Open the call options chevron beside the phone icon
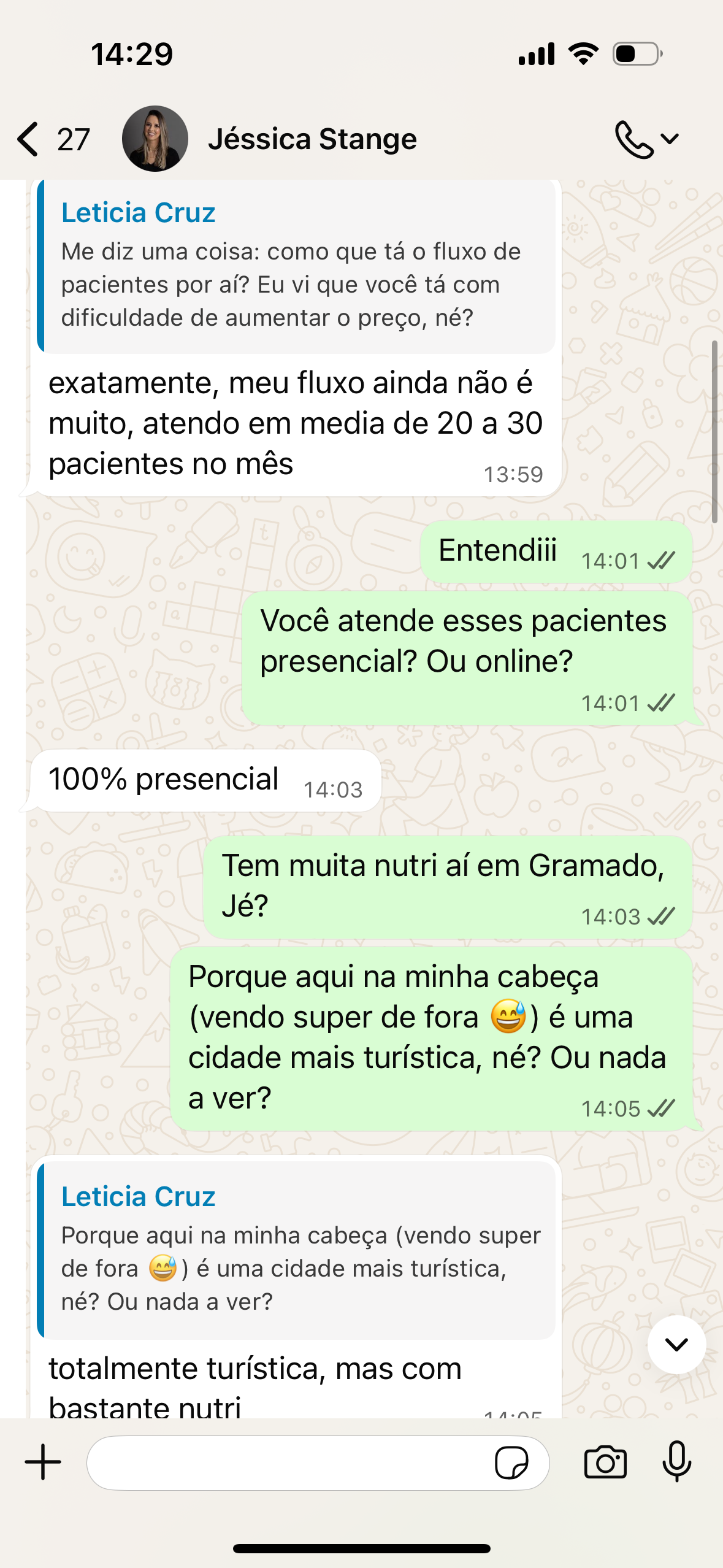The height and width of the screenshot is (1568, 723). [x=670, y=137]
